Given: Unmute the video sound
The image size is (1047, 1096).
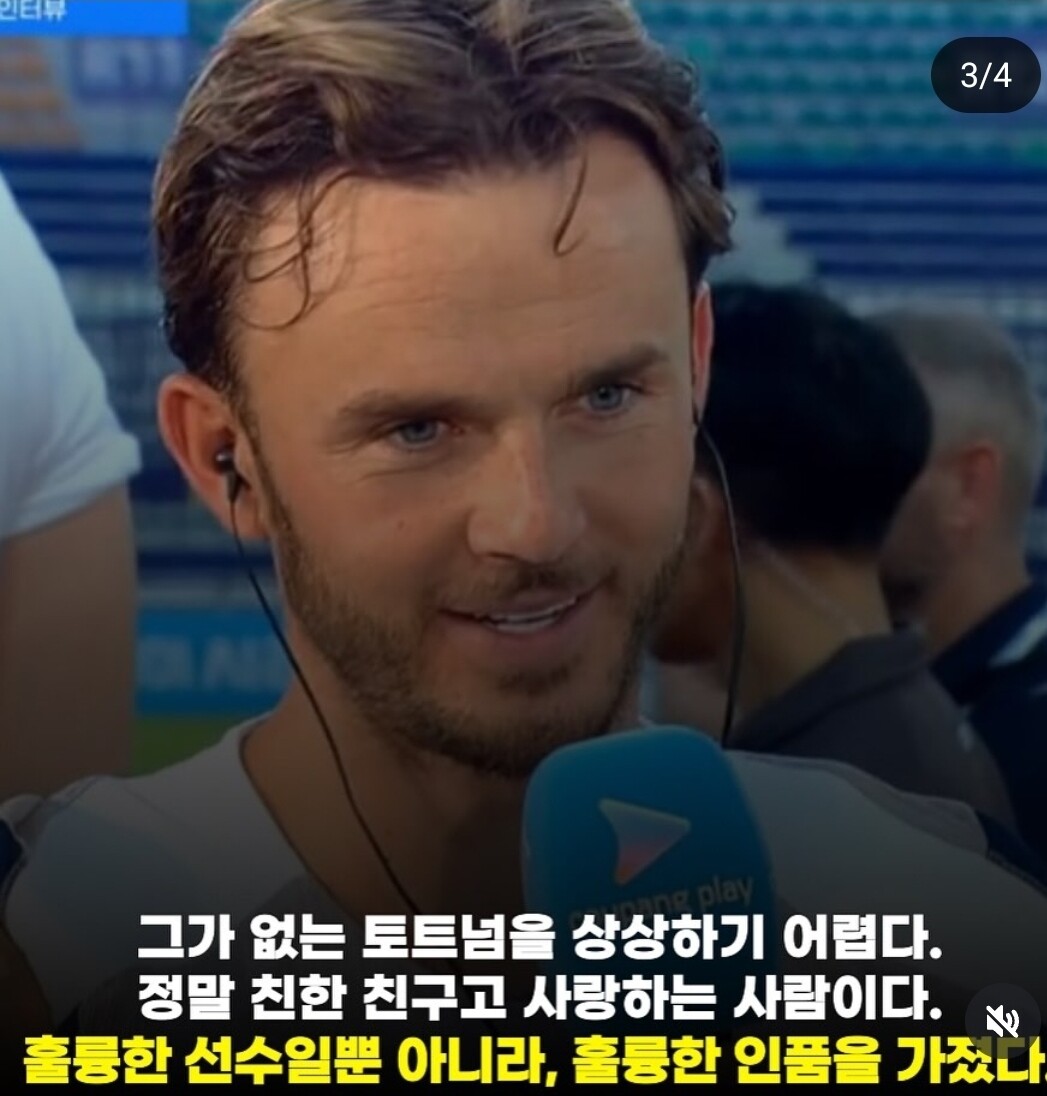Looking at the screenshot, I should (1002, 1022).
